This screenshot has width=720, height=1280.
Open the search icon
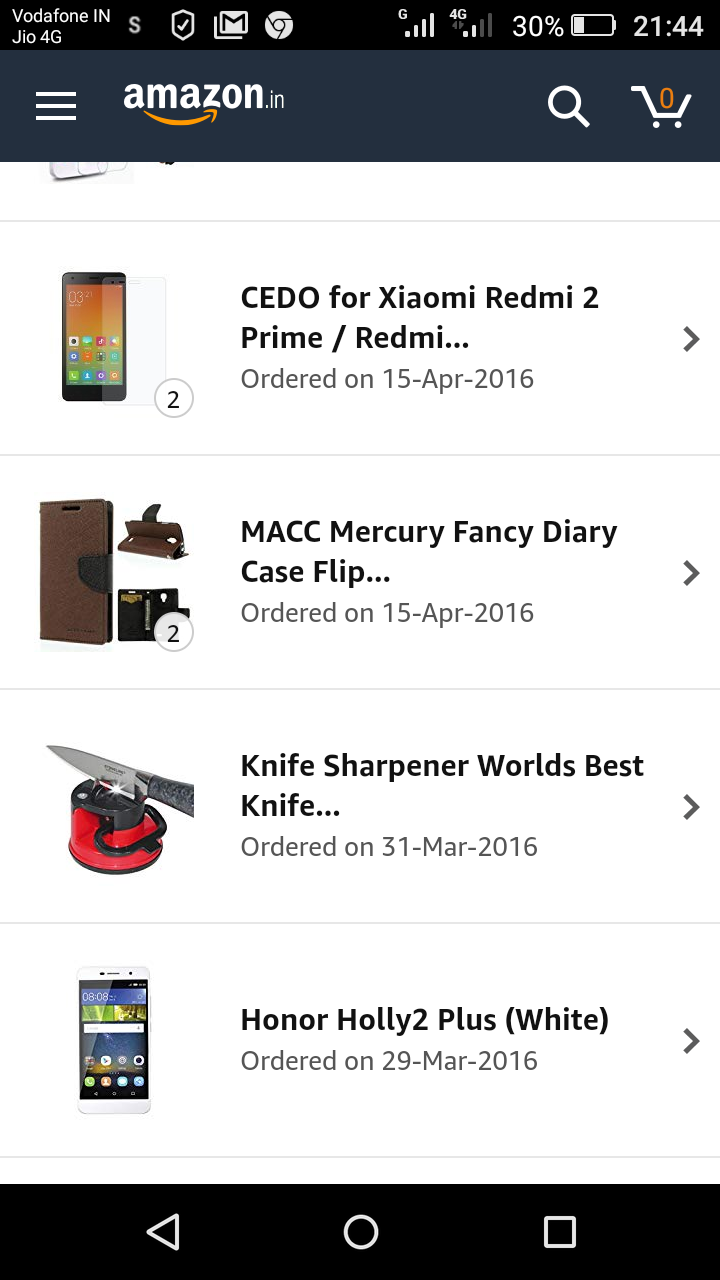(568, 106)
